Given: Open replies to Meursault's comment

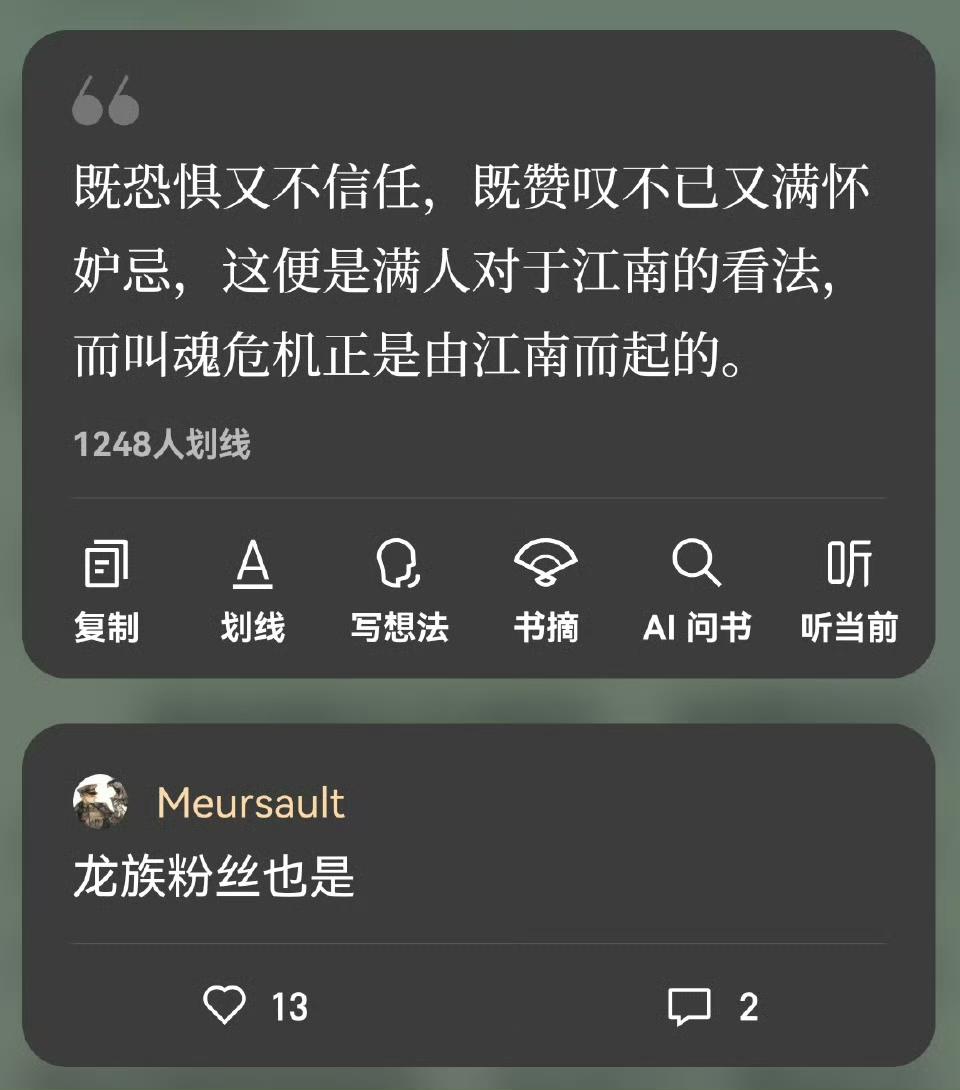Looking at the screenshot, I should [691, 1006].
